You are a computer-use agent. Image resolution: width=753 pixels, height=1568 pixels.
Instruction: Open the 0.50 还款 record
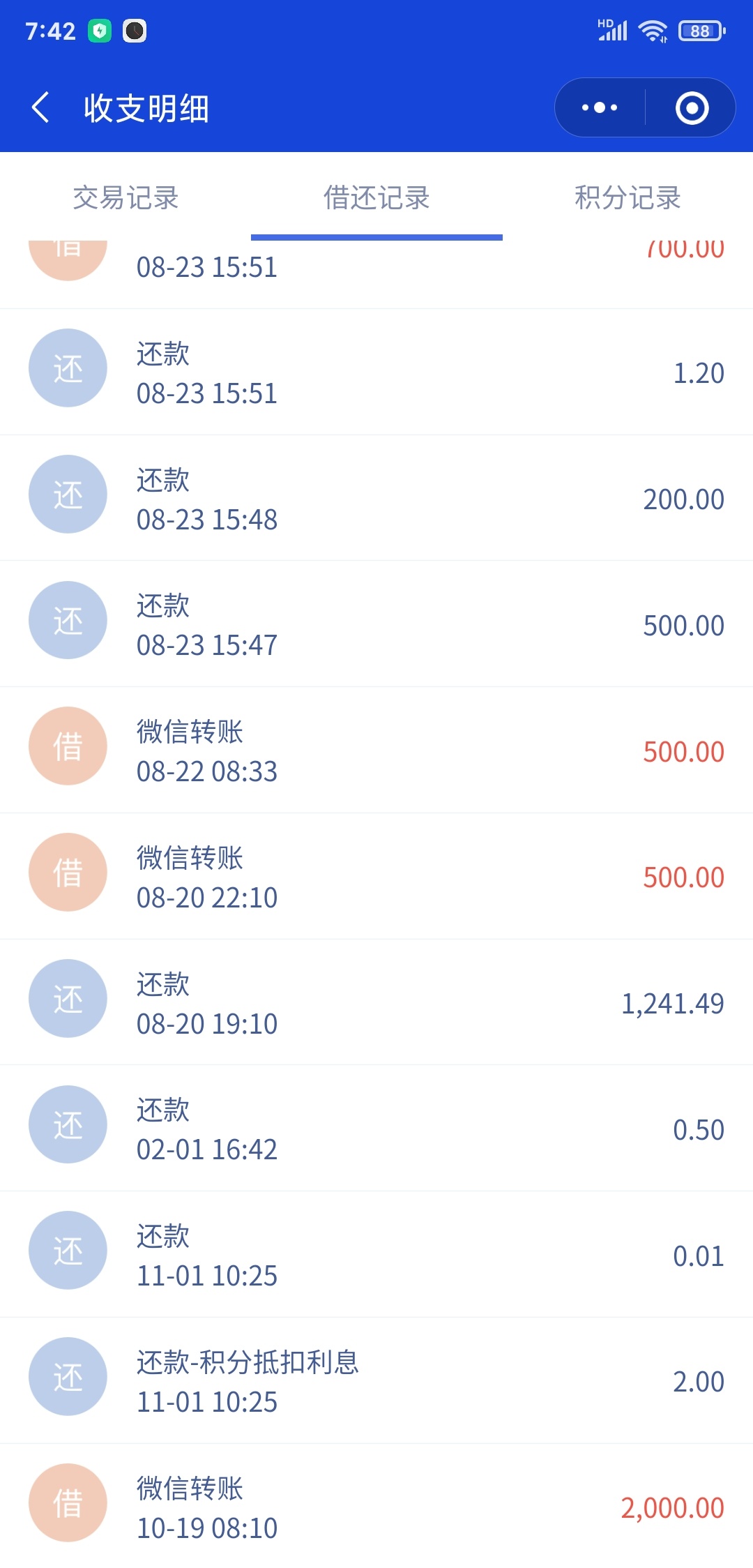click(x=376, y=1129)
